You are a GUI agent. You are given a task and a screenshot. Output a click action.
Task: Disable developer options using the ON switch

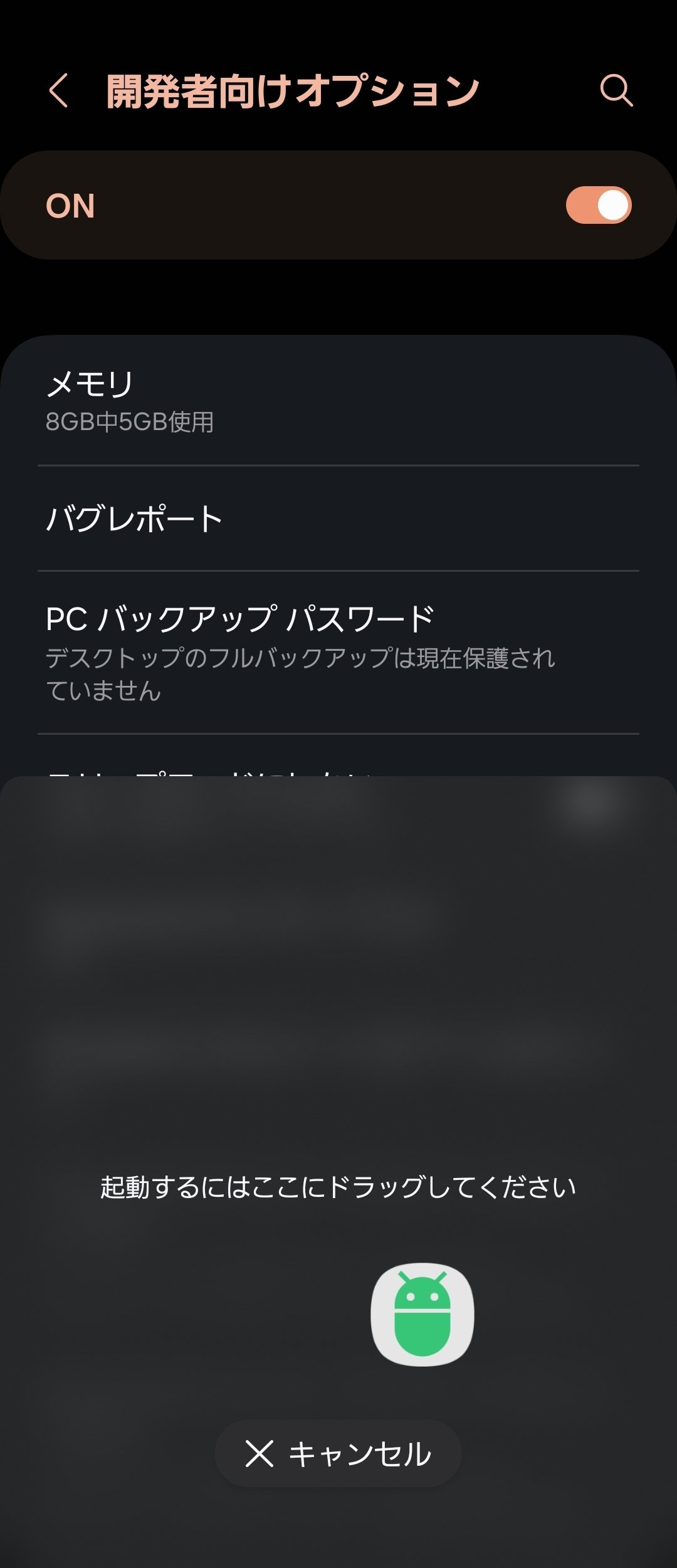pyautogui.click(x=597, y=205)
